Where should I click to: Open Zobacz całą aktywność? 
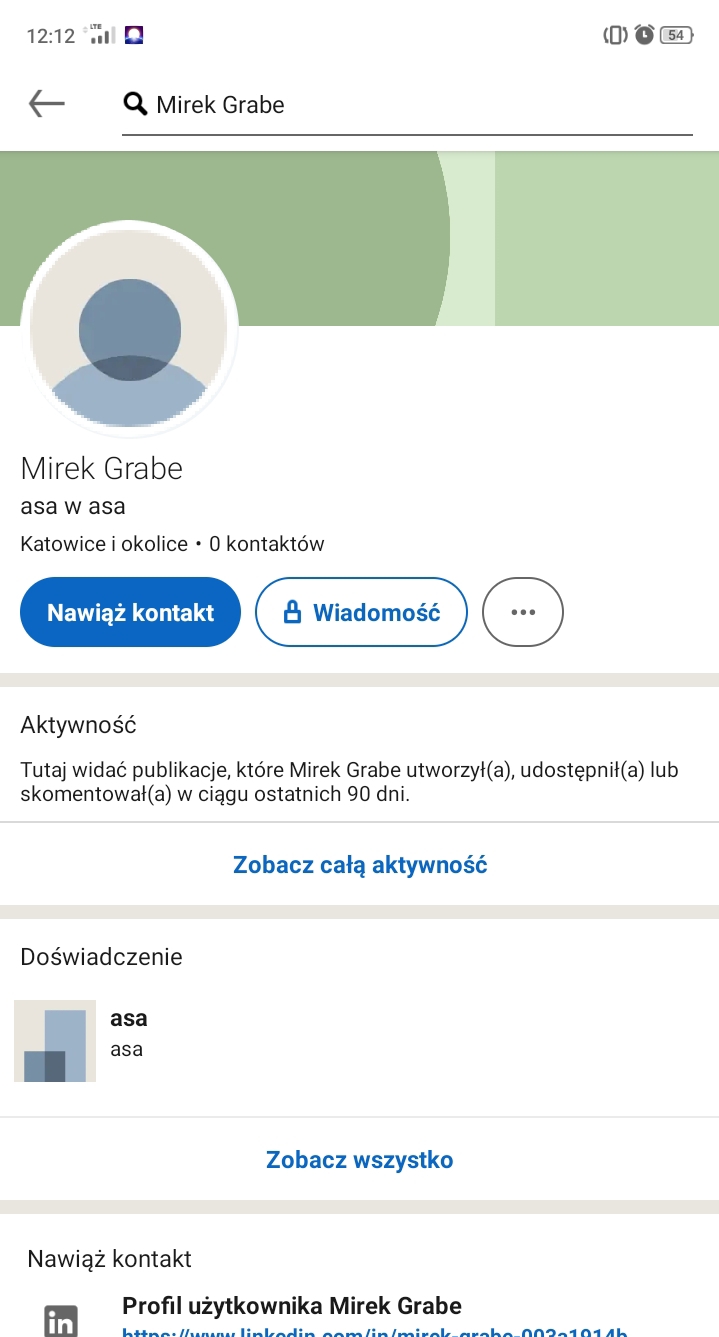359,864
